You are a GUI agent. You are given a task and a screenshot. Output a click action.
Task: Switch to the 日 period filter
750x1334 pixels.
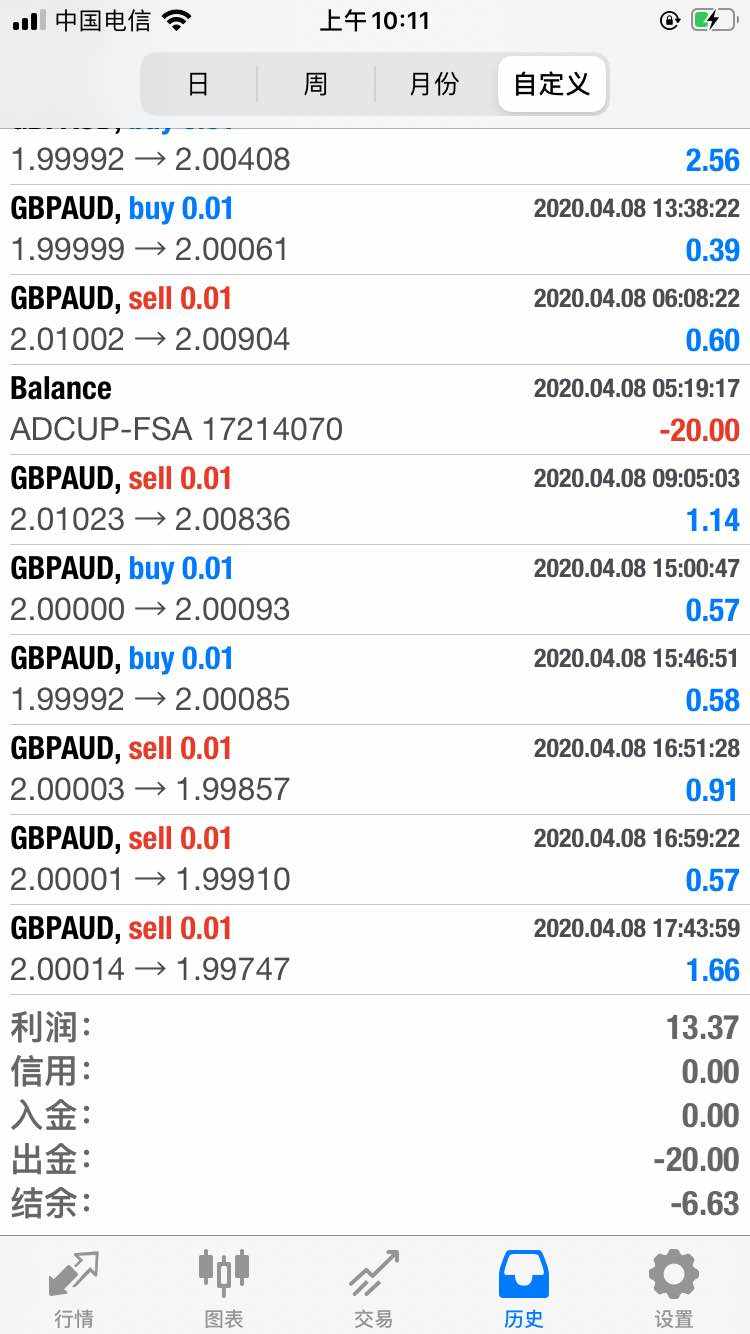198,84
